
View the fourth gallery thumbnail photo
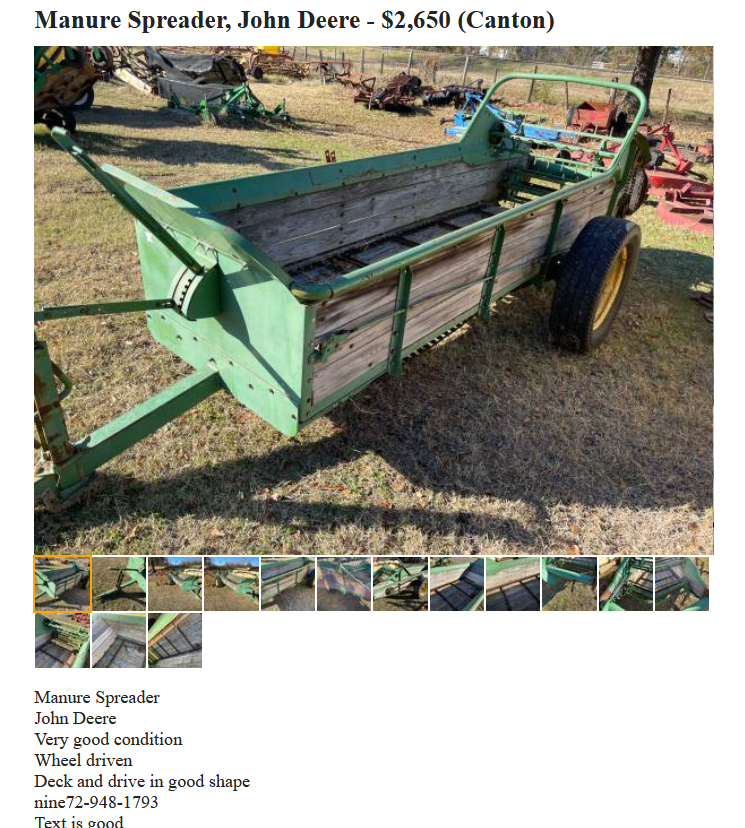point(231,584)
